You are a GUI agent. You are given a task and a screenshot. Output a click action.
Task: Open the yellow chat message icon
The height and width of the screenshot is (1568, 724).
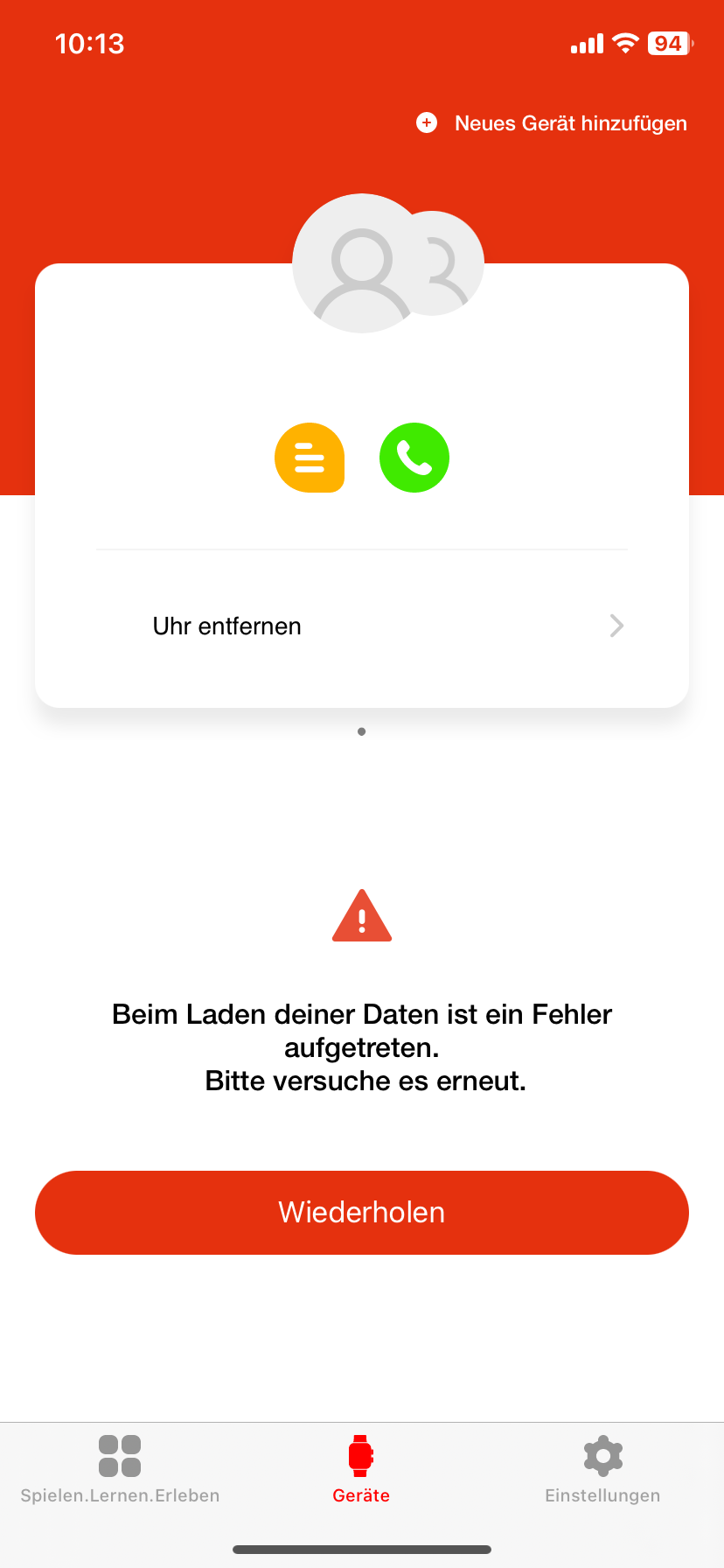(x=310, y=458)
